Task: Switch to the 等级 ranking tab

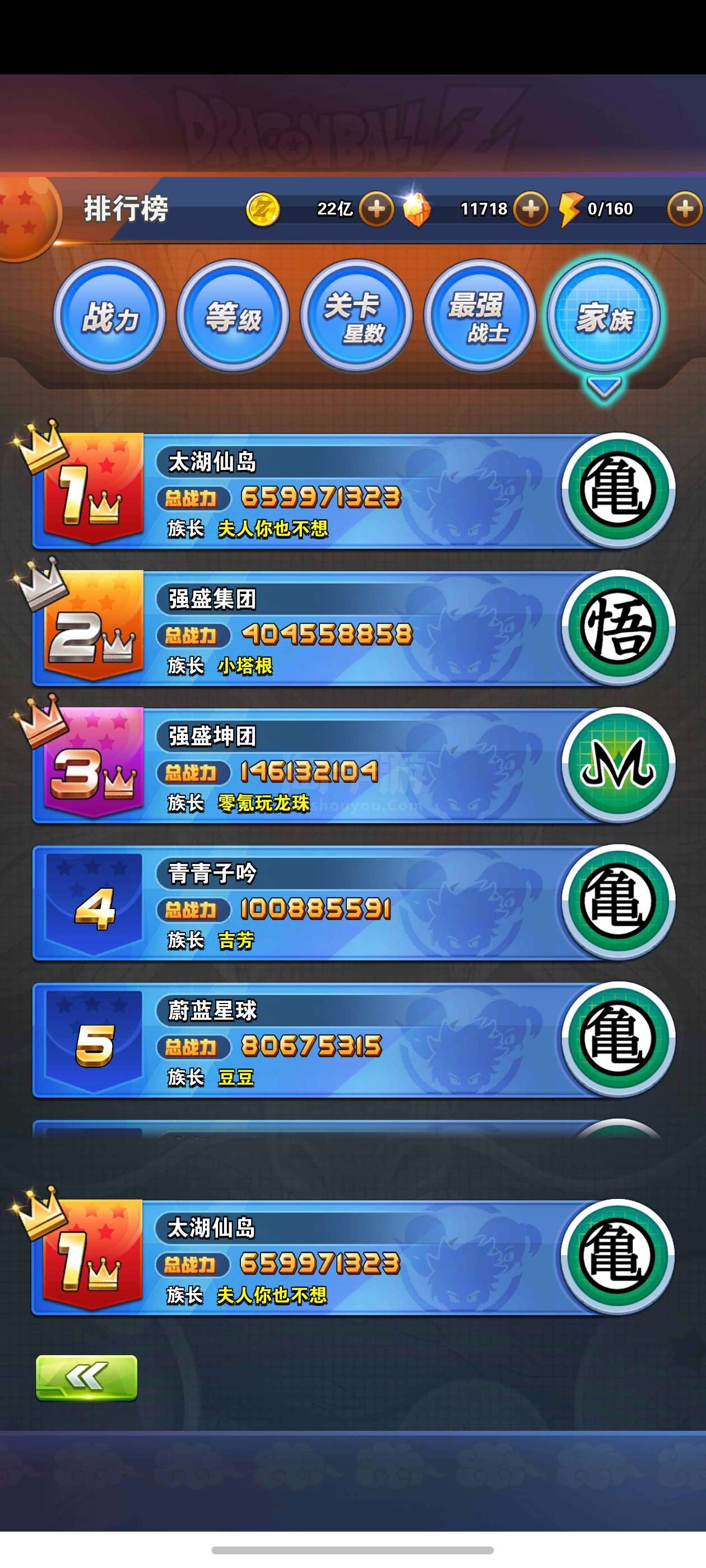Action: [233, 316]
